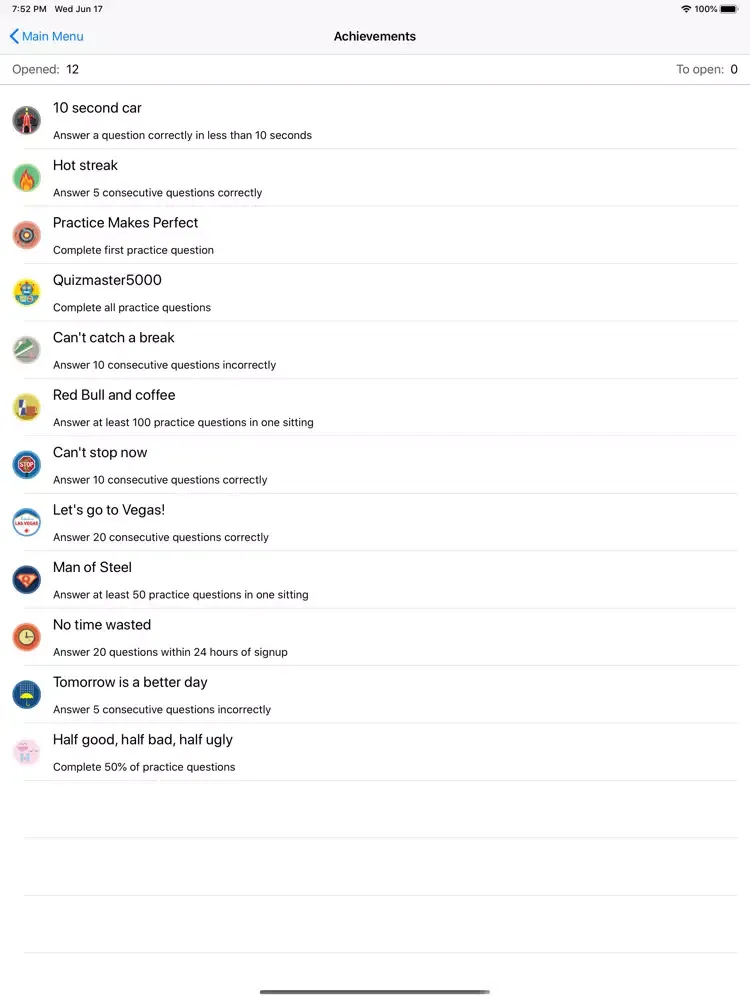Viewport: 750px width, 1000px height.
Task: Go back to Main Menu
Action: [46, 36]
